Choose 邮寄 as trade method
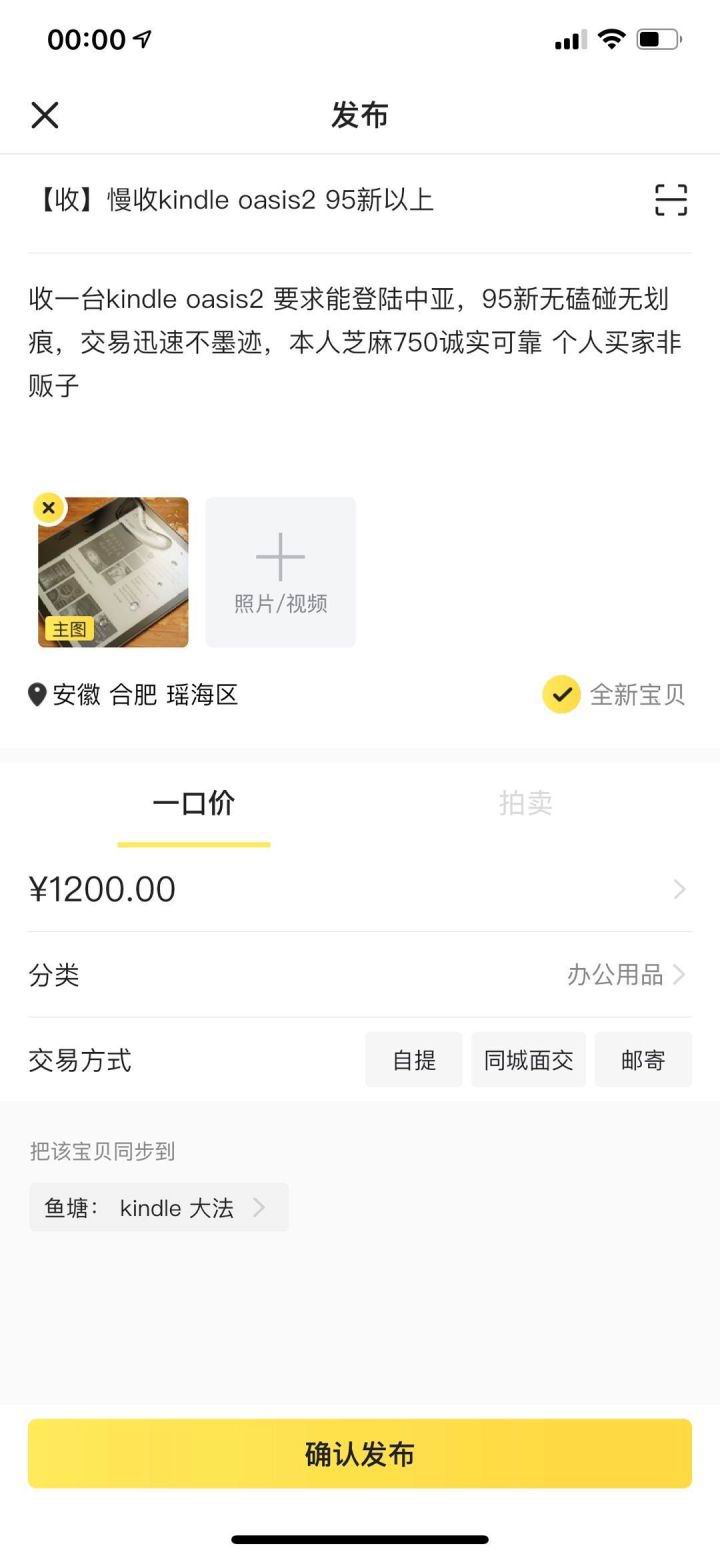The height and width of the screenshot is (1558, 720). 643,1060
